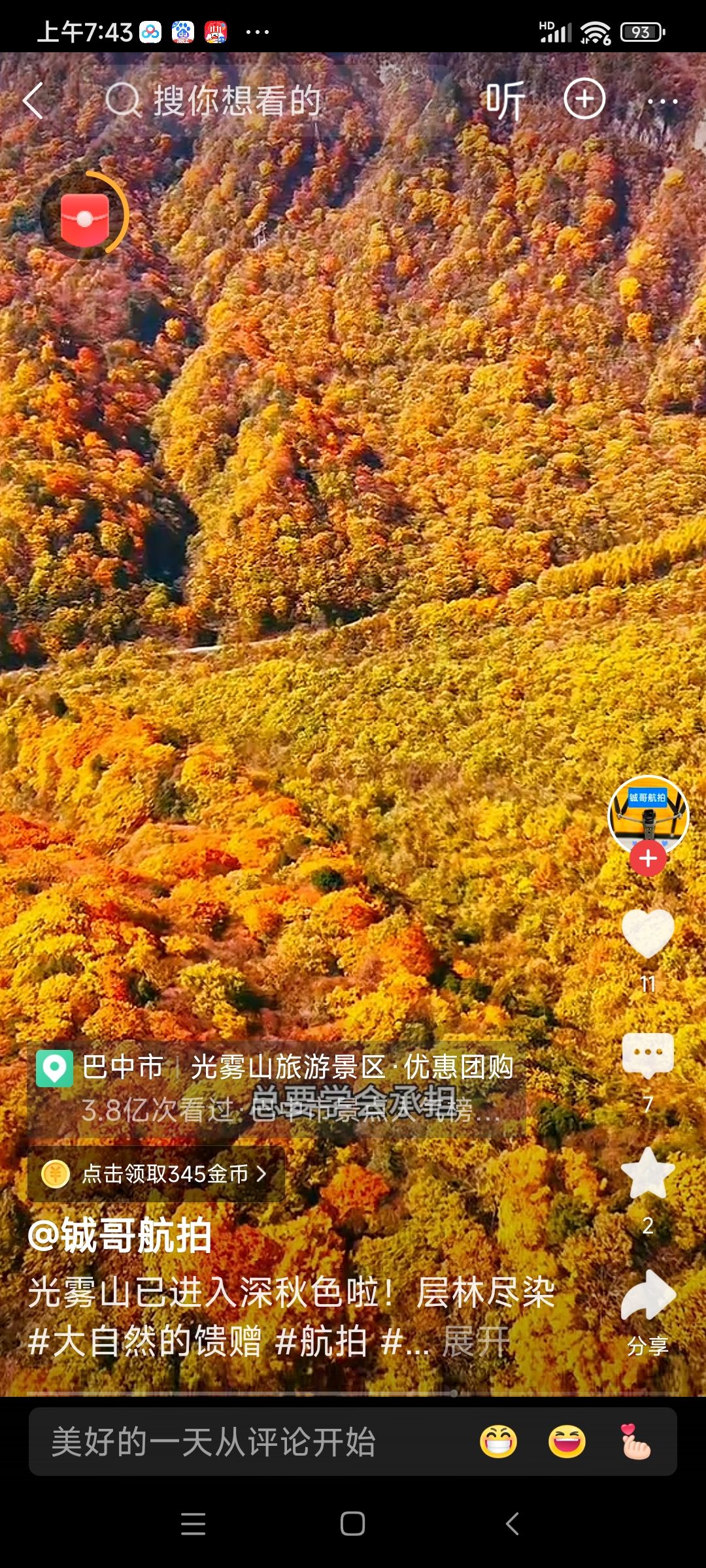This screenshot has height=1568, width=706.
Task: Open the top-right overflow menu
Action: (662, 101)
